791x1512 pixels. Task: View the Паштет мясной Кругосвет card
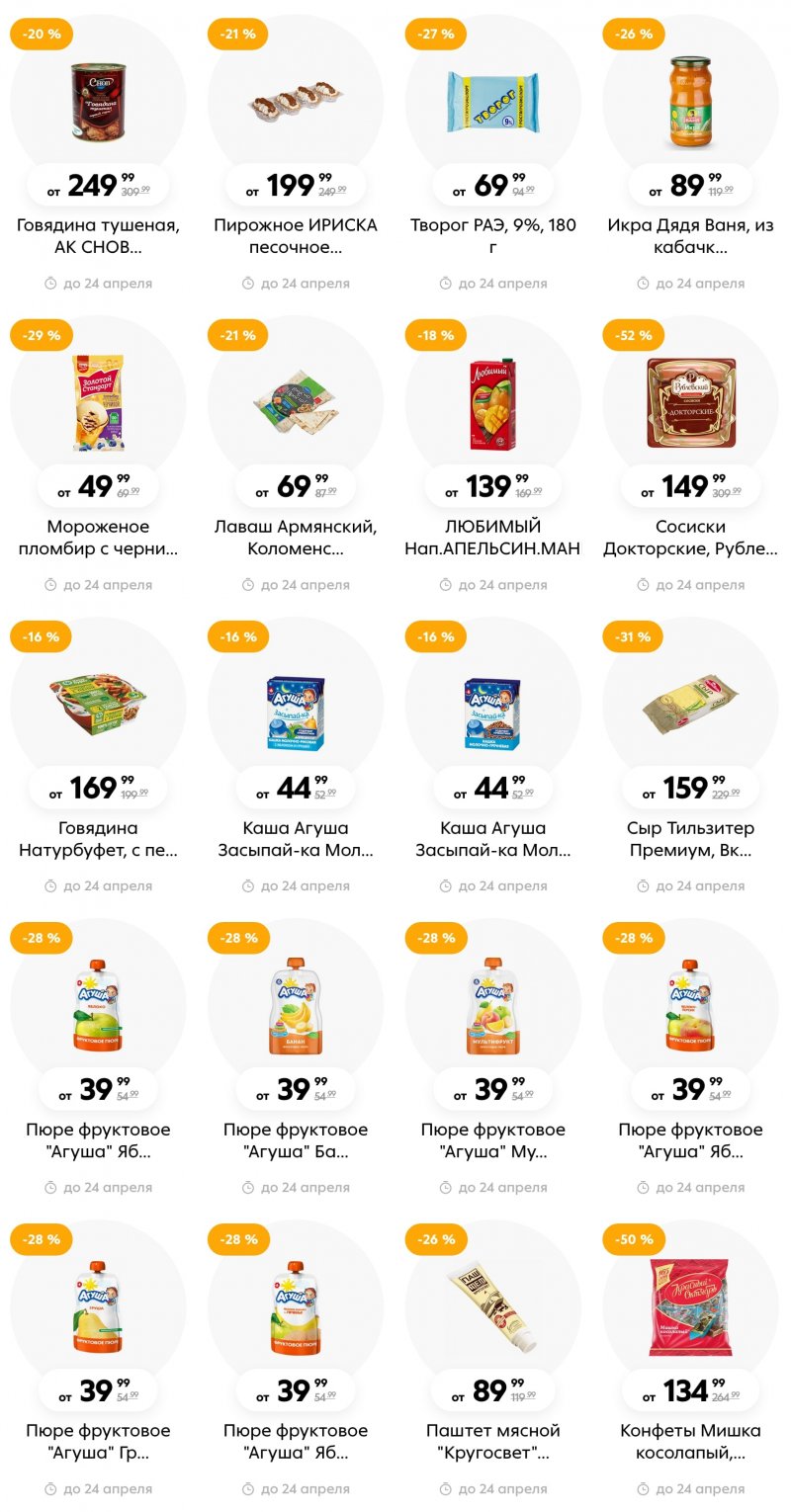coord(492,1306)
